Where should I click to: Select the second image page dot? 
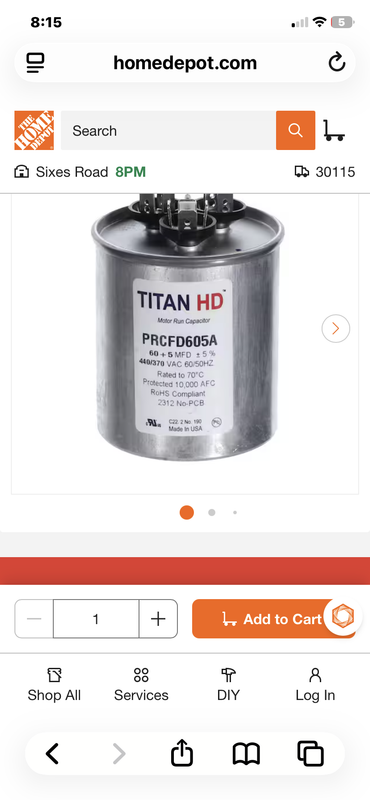211,512
